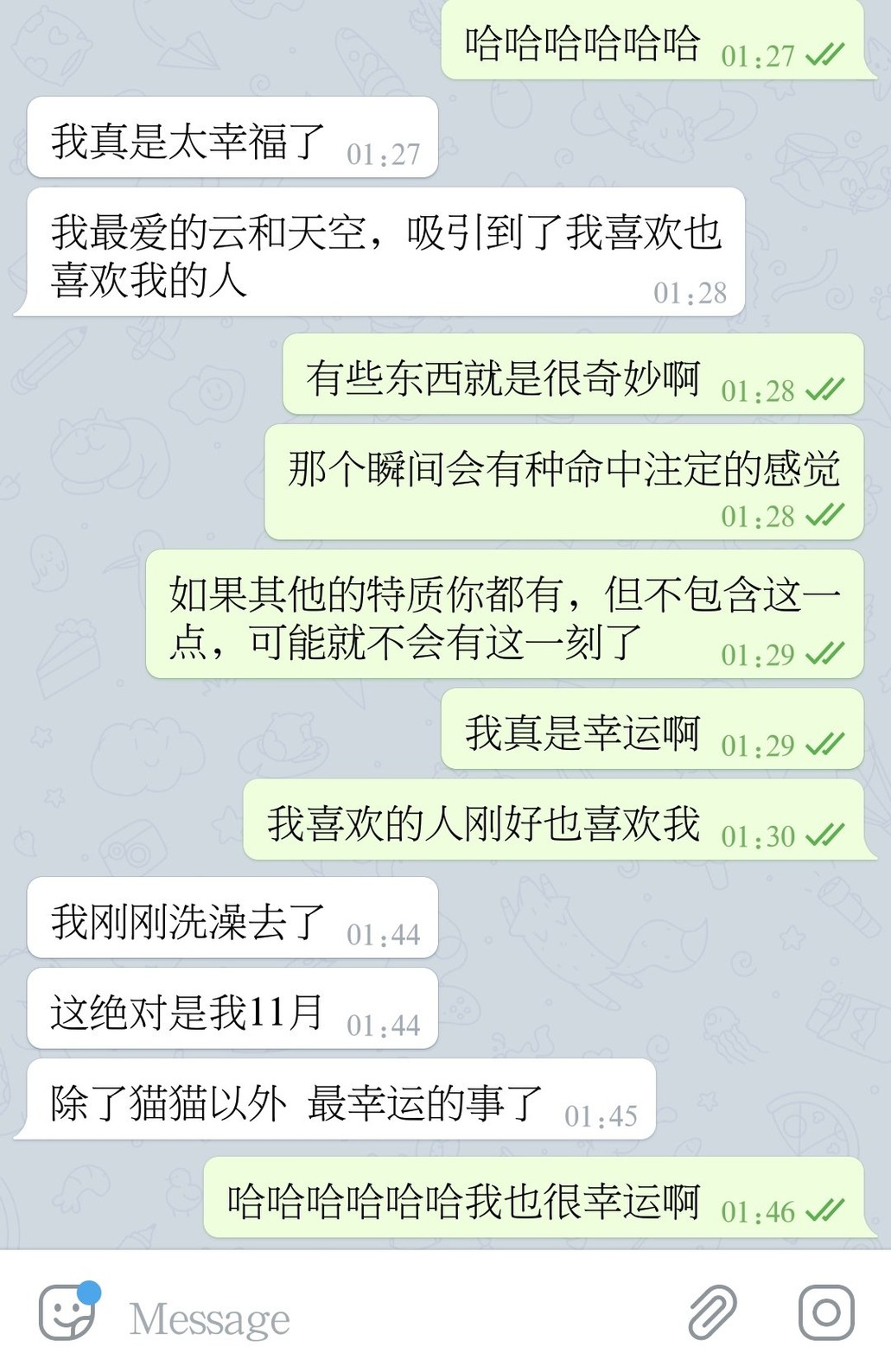Open the sticker and emoji panel
891x1372 pixels.
coord(67,1312)
